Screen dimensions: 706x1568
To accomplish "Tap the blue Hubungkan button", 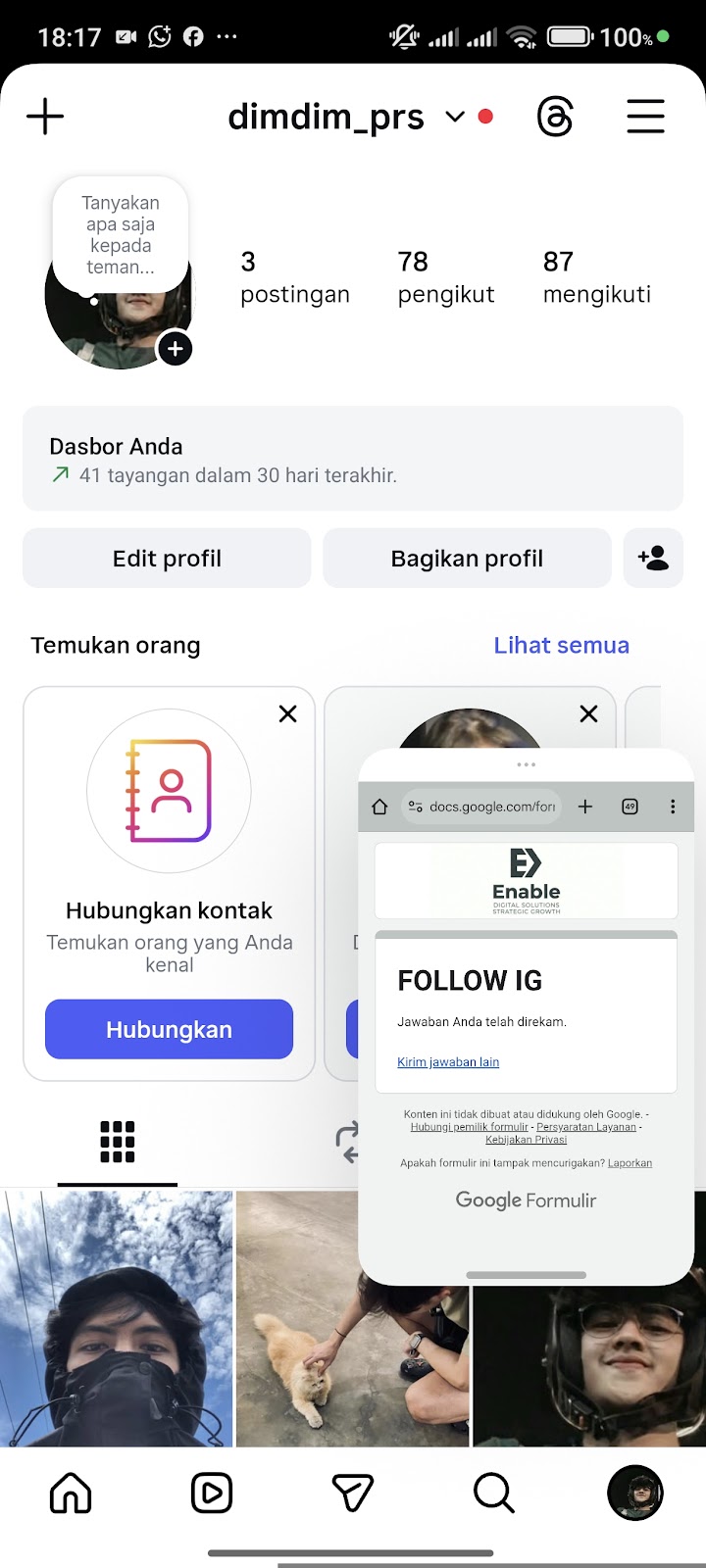I will [169, 1029].
